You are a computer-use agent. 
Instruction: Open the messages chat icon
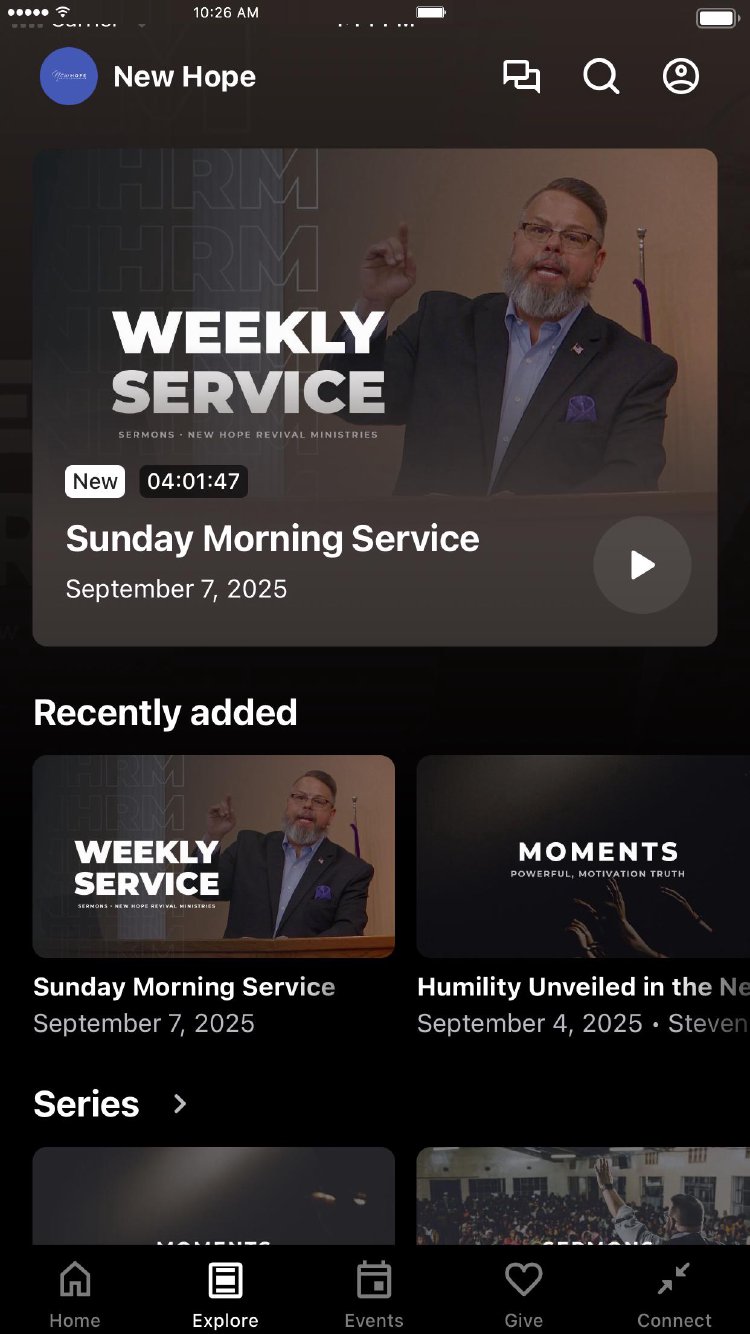(x=521, y=77)
